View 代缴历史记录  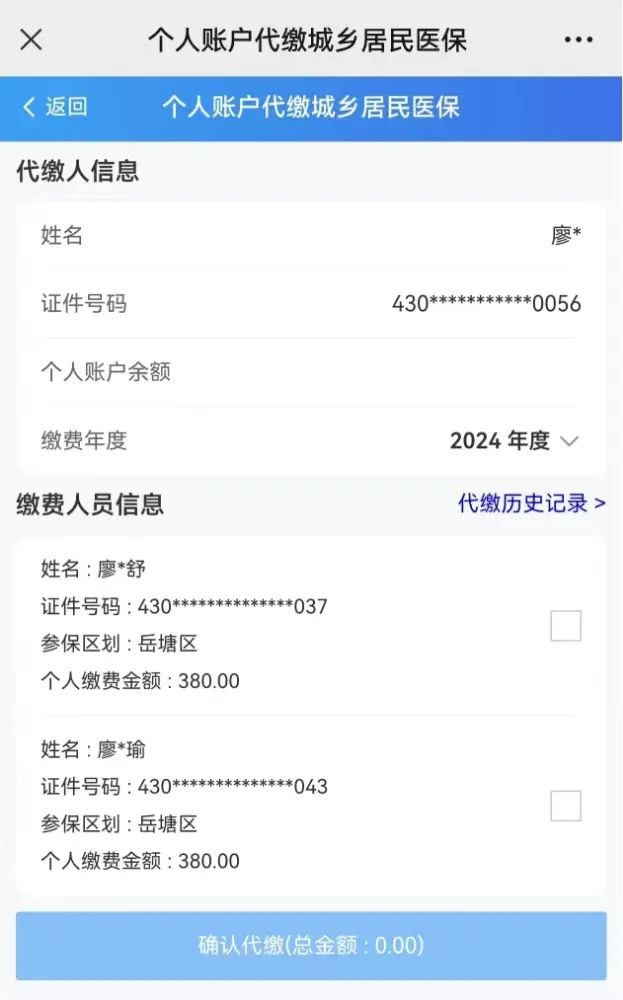pyautogui.click(x=531, y=503)
